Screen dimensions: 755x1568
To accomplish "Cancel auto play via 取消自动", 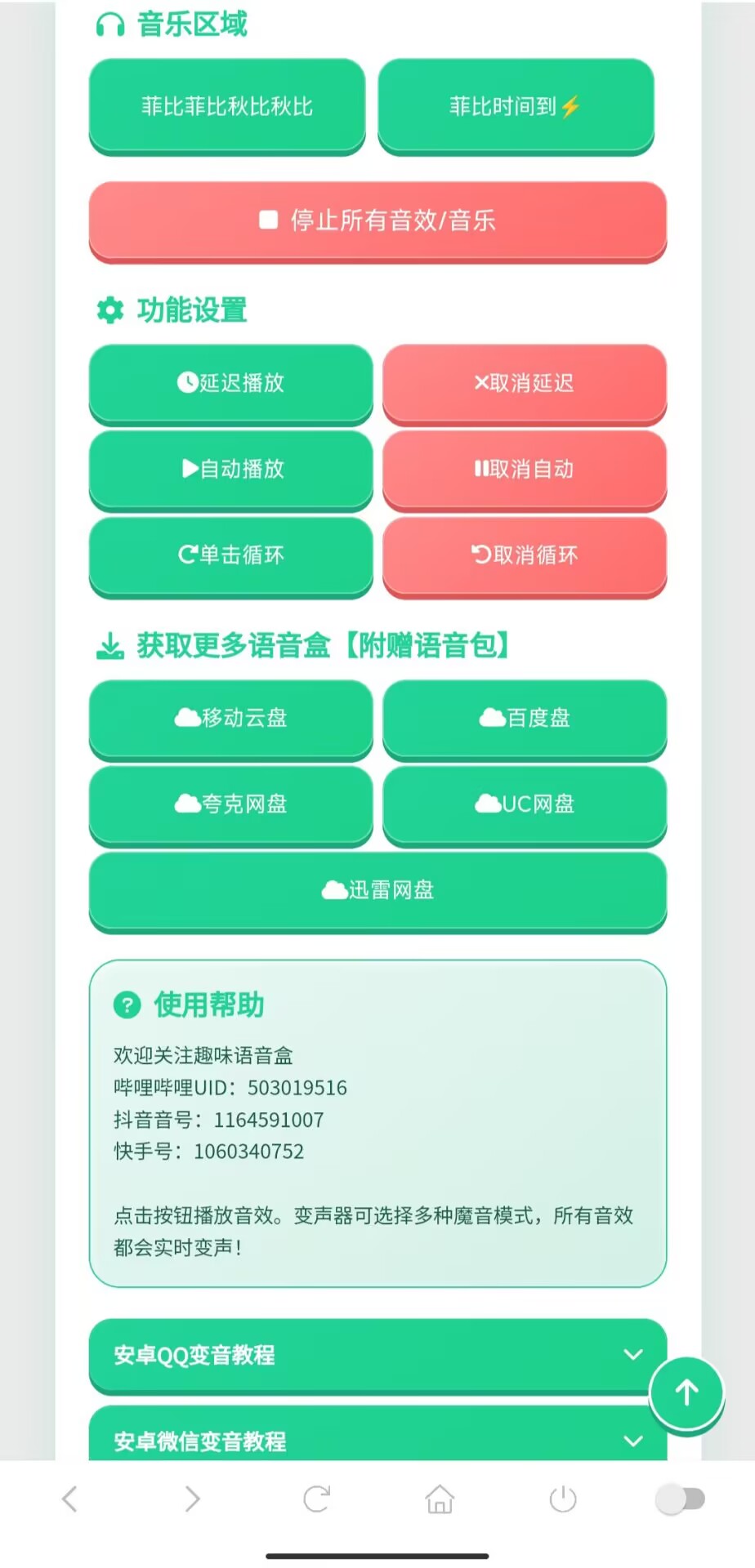I will [524, 470].
